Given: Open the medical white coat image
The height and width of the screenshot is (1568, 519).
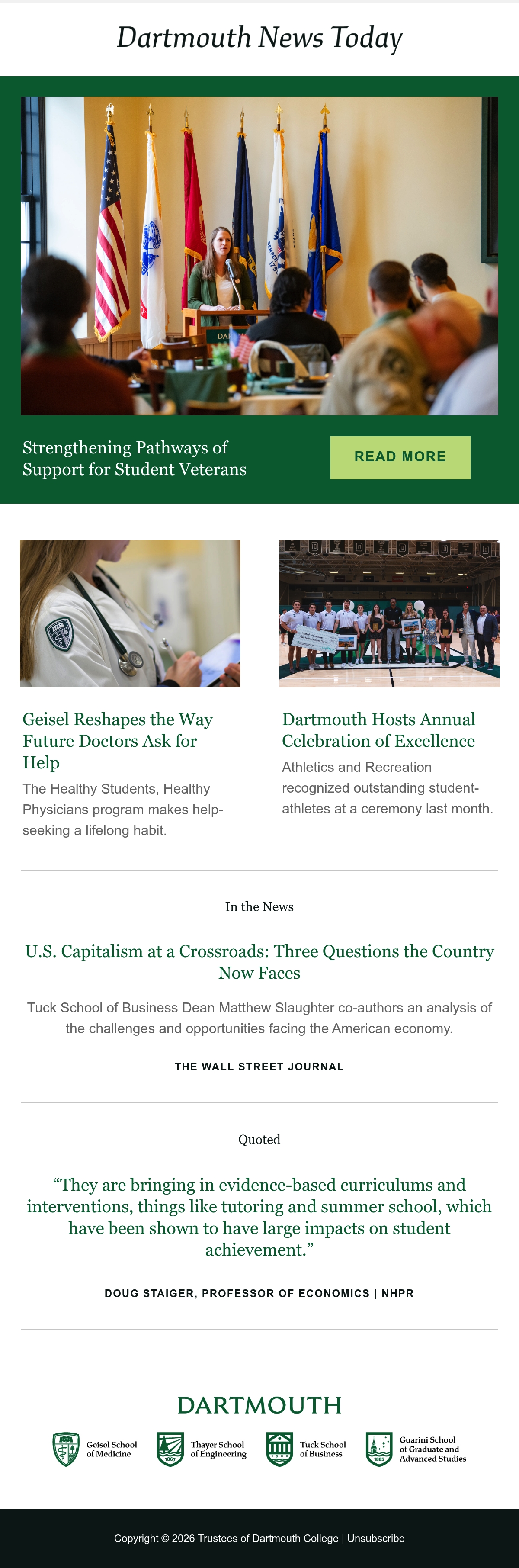Looking at the screenshot, I should click(x=130, y=613).
